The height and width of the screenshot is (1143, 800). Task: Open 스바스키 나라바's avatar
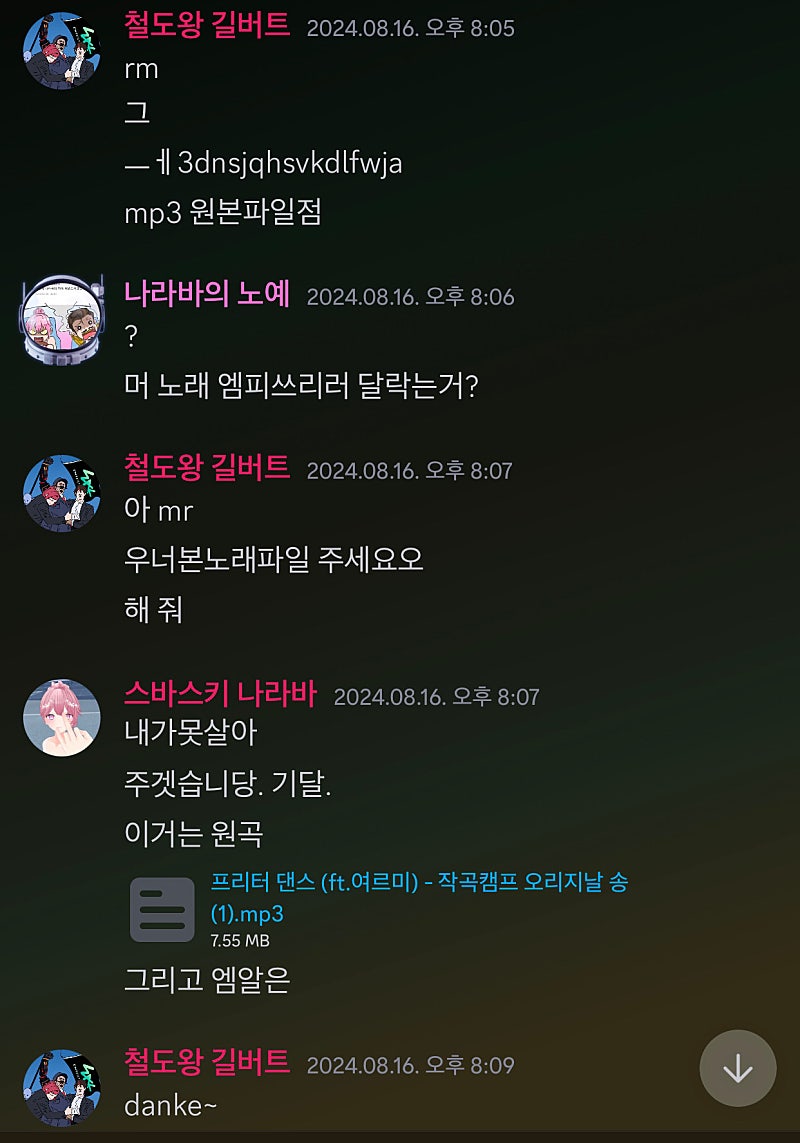[62, 717]
